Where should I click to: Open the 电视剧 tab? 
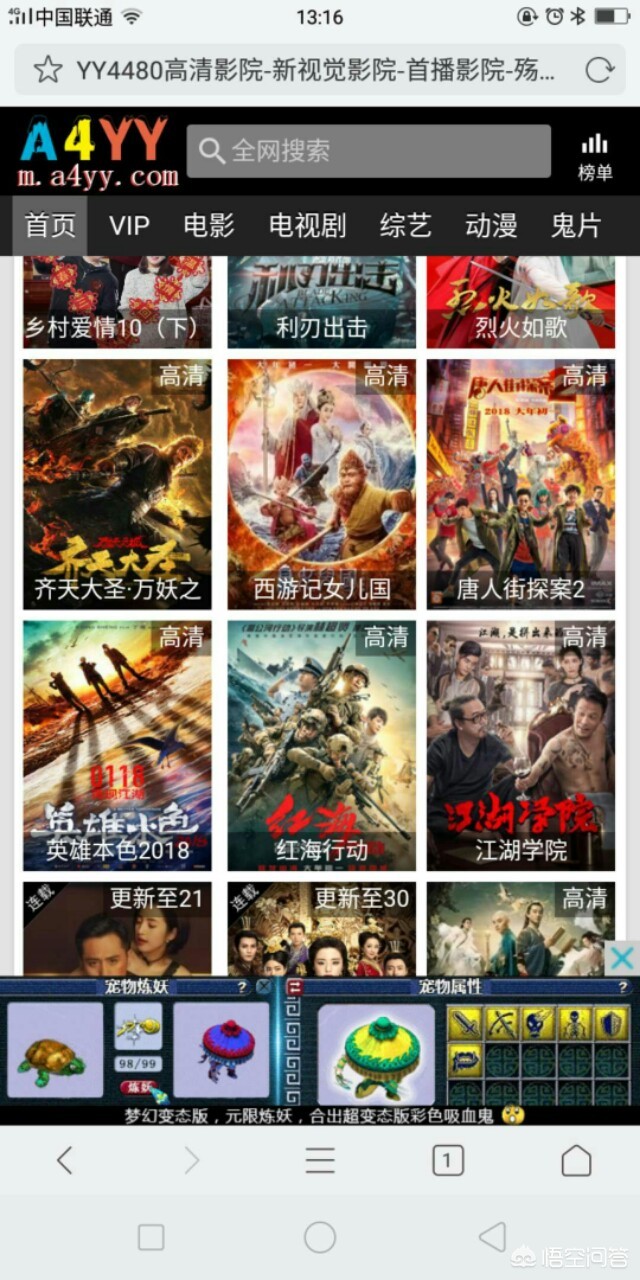[x=307, y=225]
